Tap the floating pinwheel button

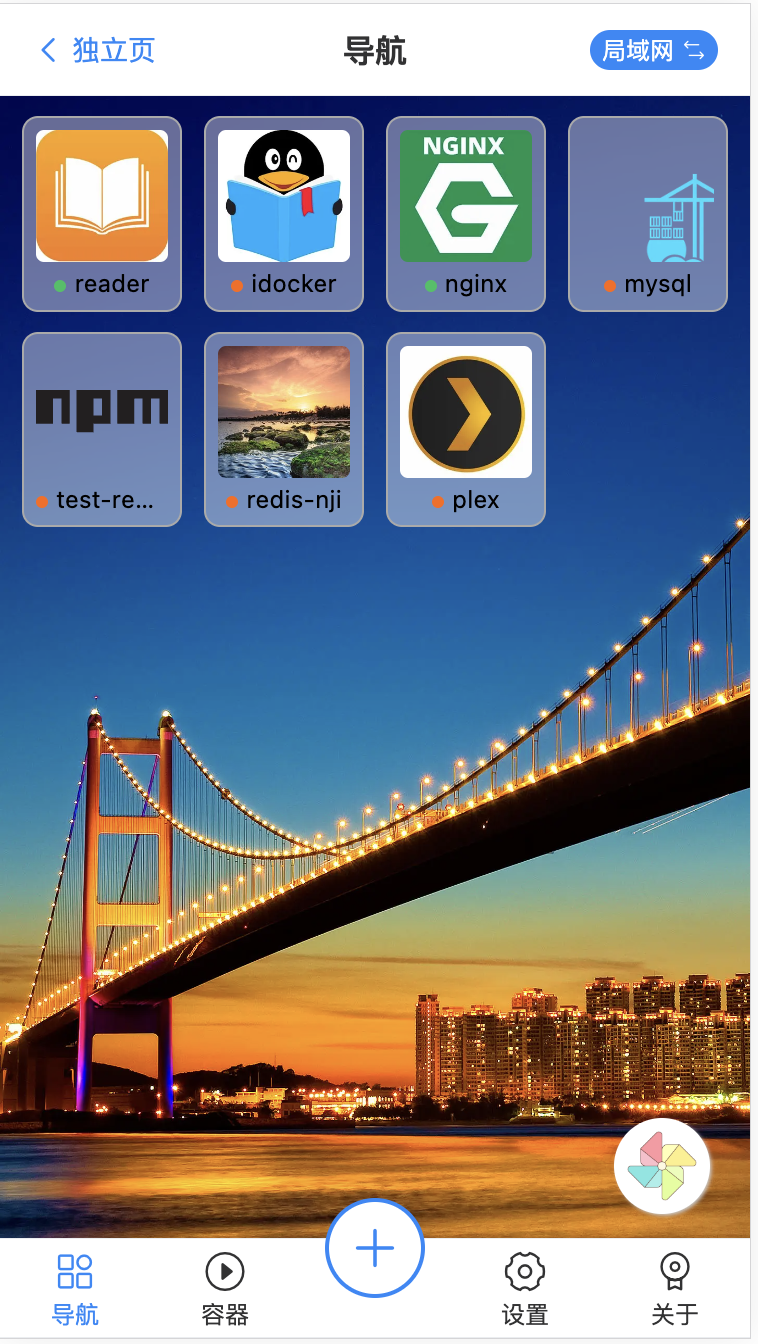(x=662, y=1166)
